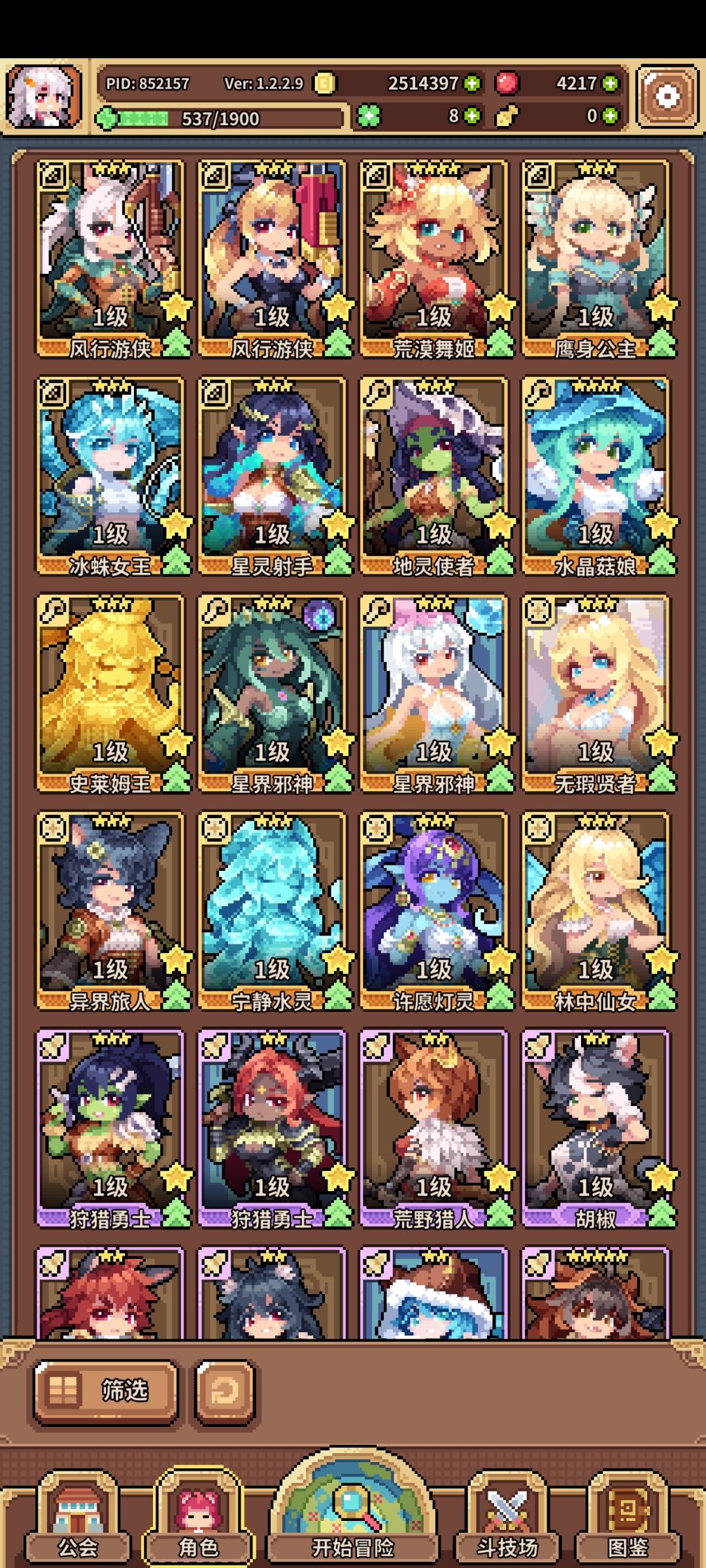
Task: Tap the player avatar portrait
Action: point(44,97)
